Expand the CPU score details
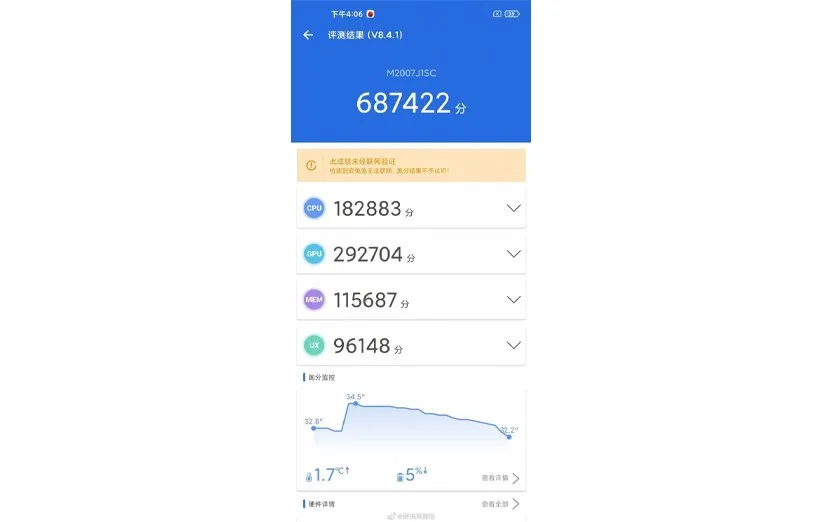822x522 pixels. 513,208
